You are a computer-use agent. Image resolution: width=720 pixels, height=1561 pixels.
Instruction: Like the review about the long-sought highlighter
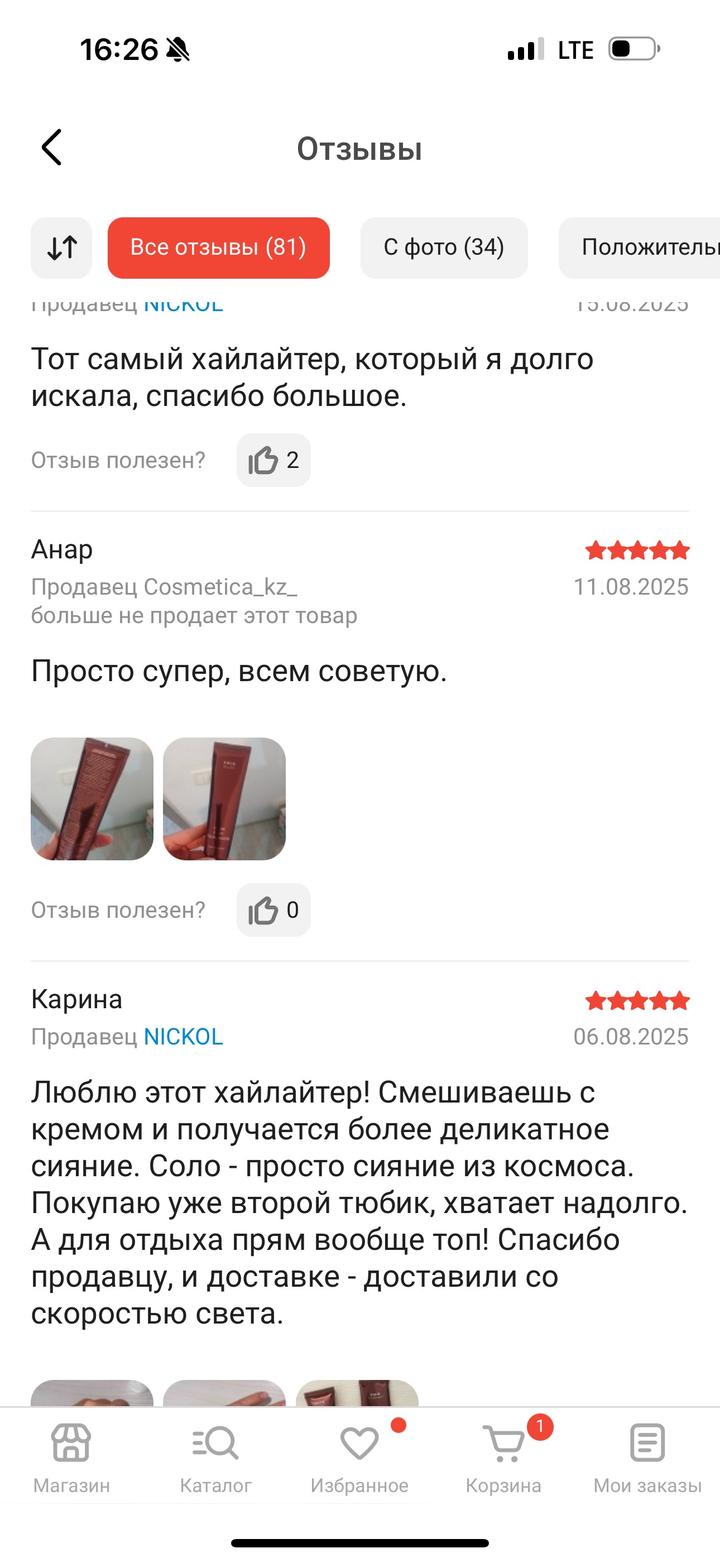pos(273,460)
